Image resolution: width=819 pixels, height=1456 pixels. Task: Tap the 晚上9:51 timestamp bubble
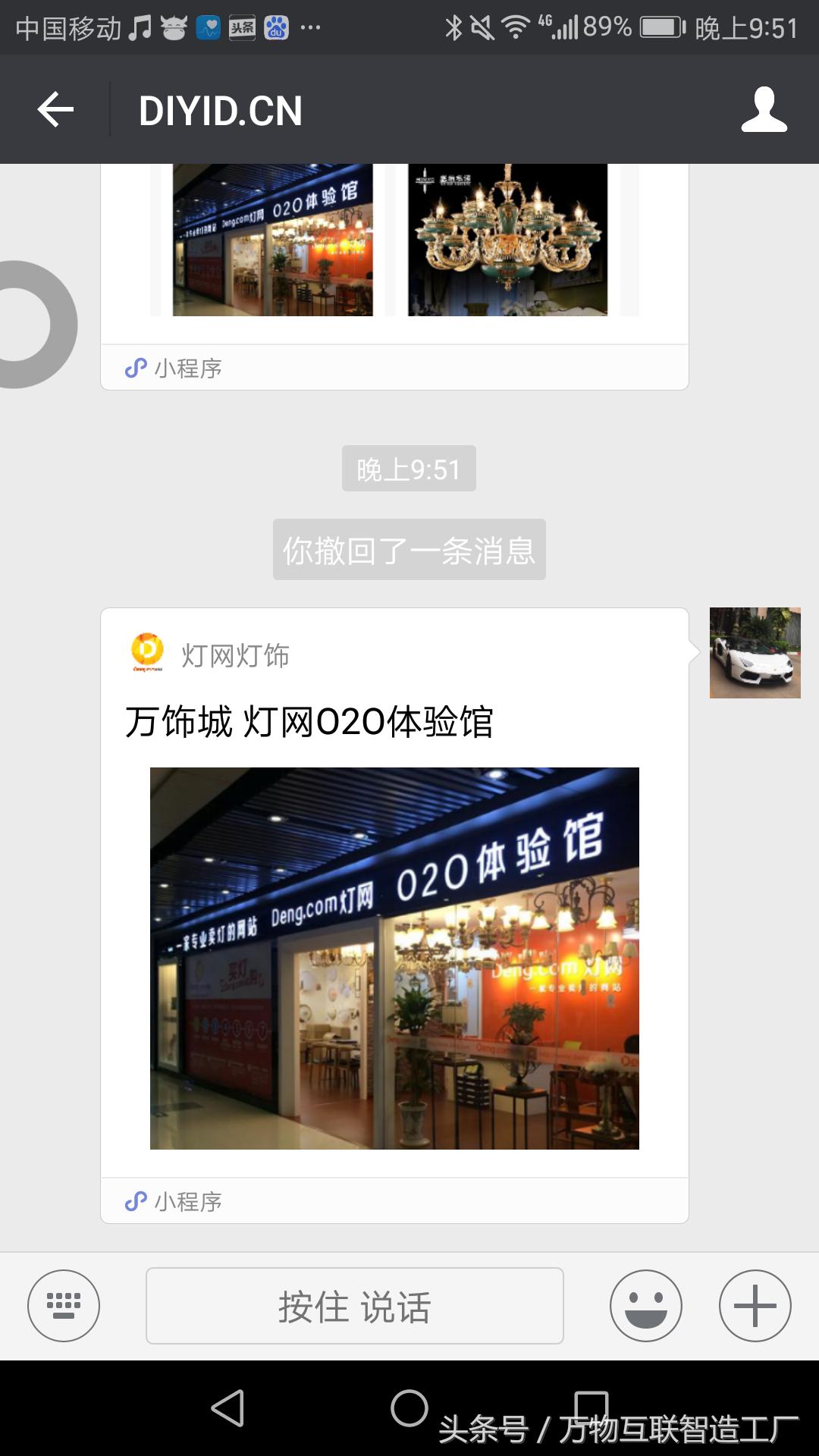click(x=409, y=470)
